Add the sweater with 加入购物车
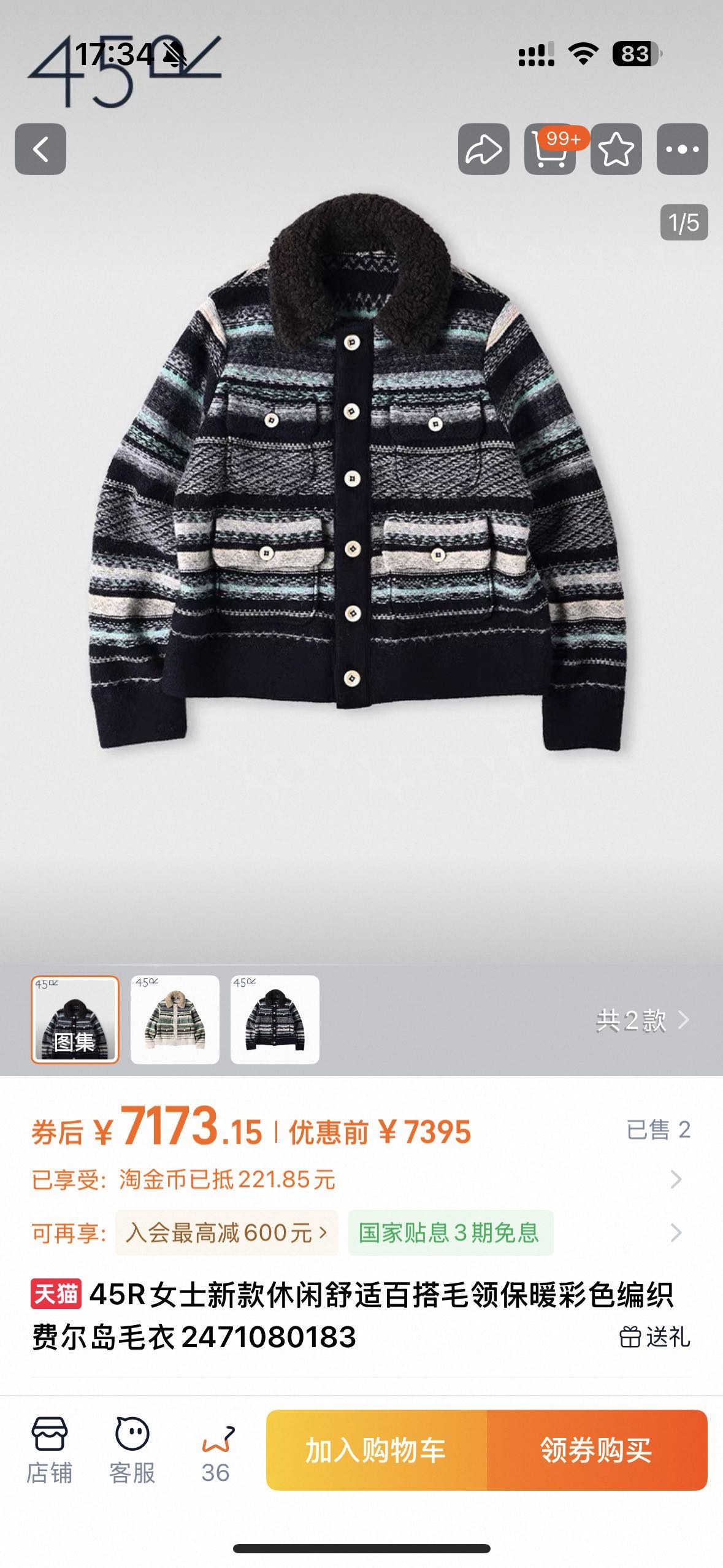 click(x=376, y=1450)
